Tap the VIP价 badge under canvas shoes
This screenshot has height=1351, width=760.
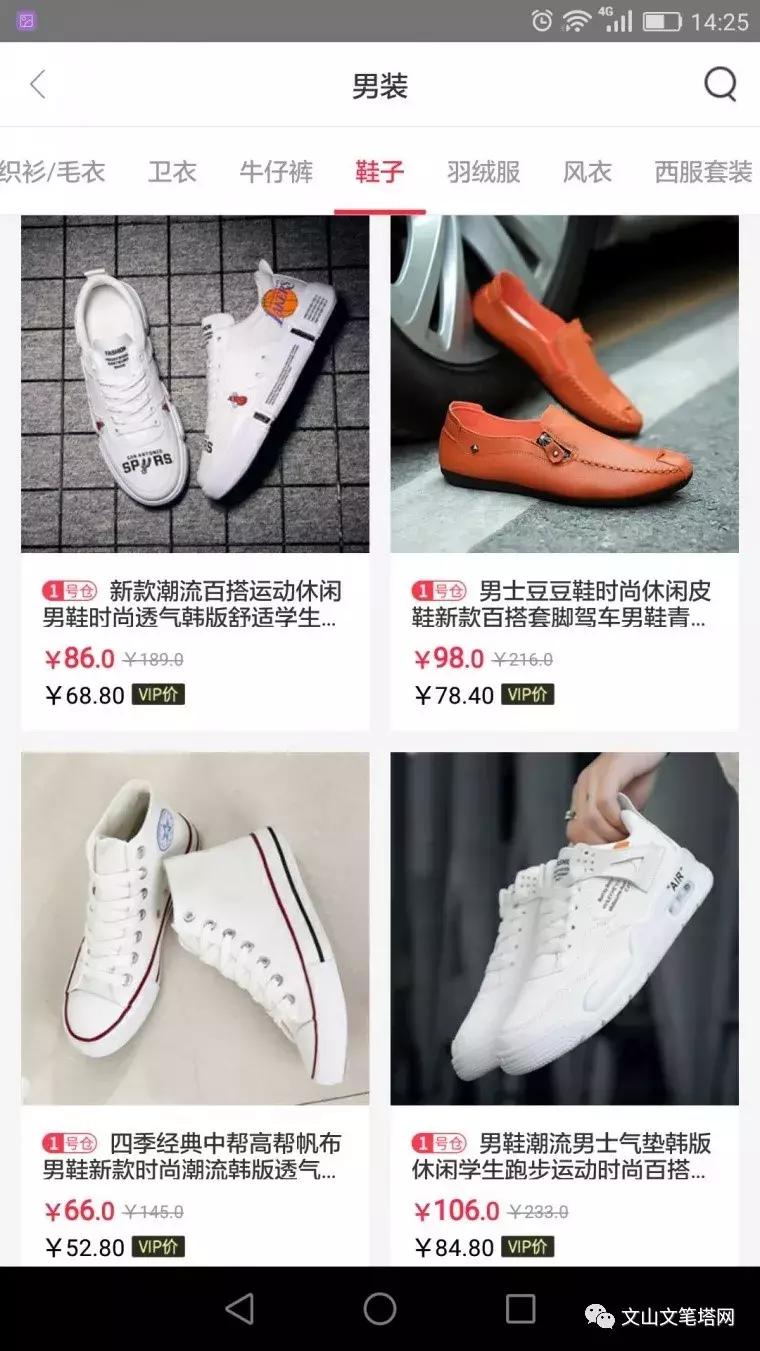[x=157, y=1248]
